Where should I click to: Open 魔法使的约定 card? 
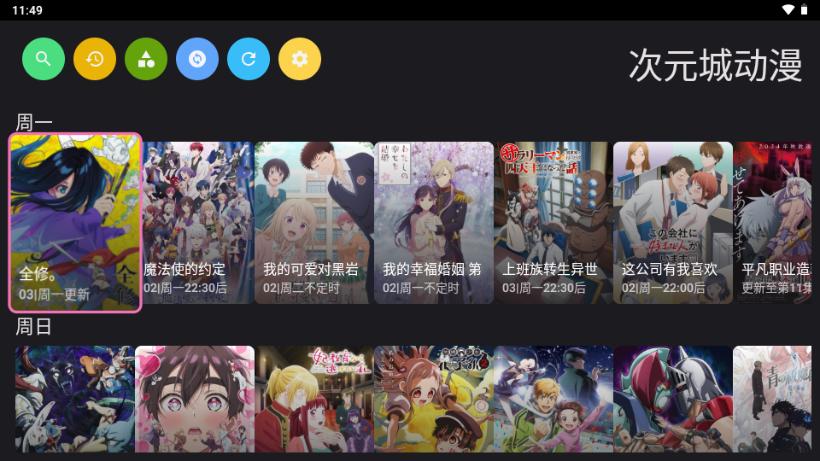[196, 222]
